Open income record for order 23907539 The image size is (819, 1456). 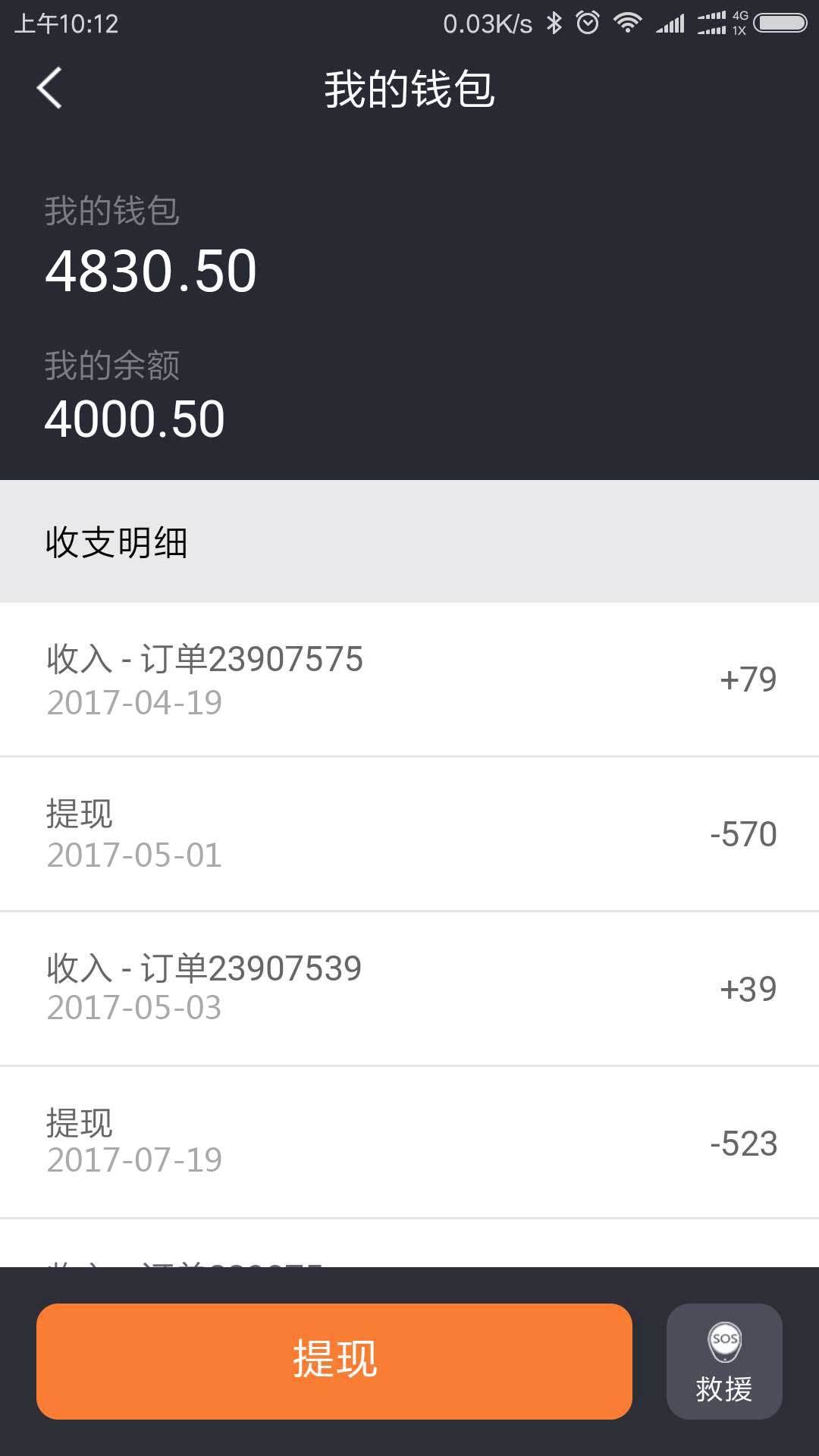tap(409, 988)
